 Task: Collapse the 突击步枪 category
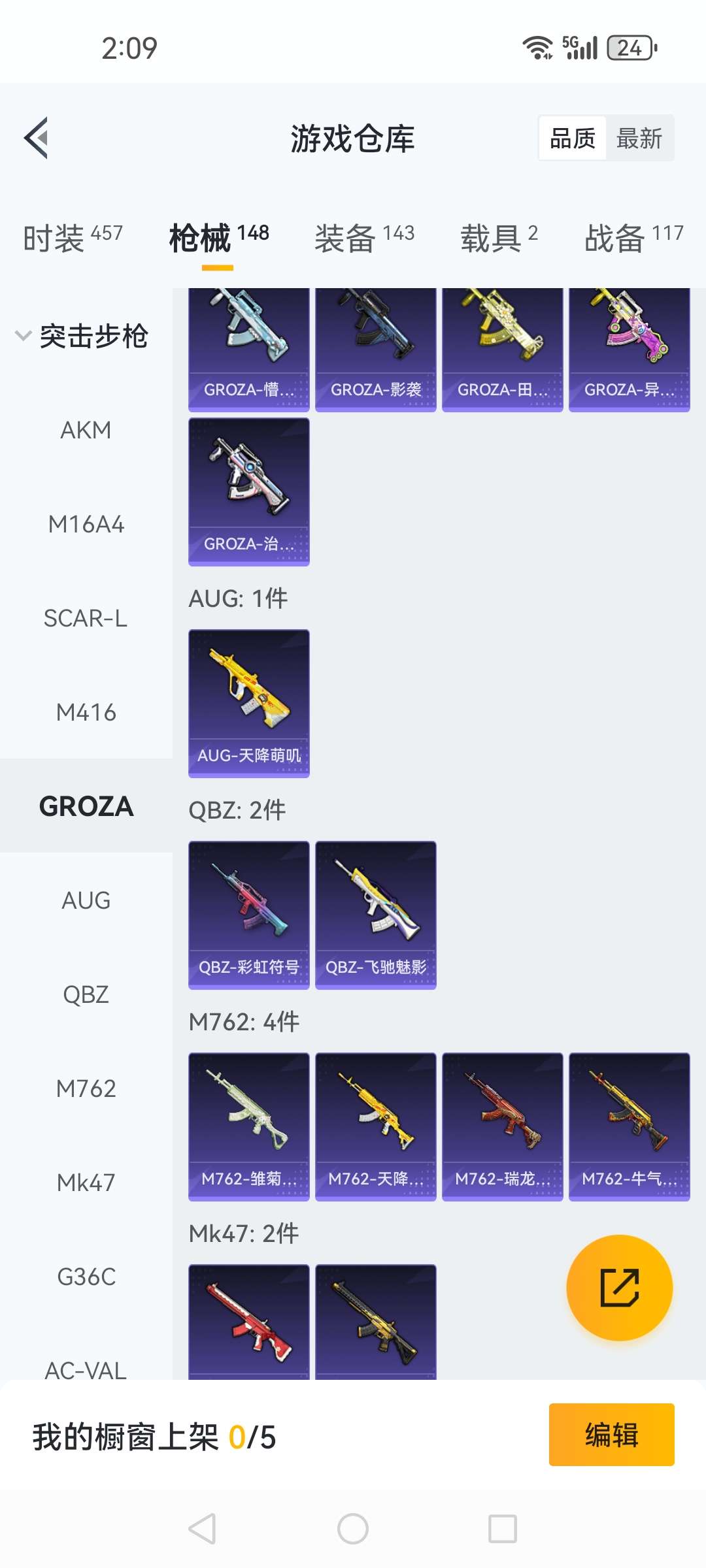[82, 336]
